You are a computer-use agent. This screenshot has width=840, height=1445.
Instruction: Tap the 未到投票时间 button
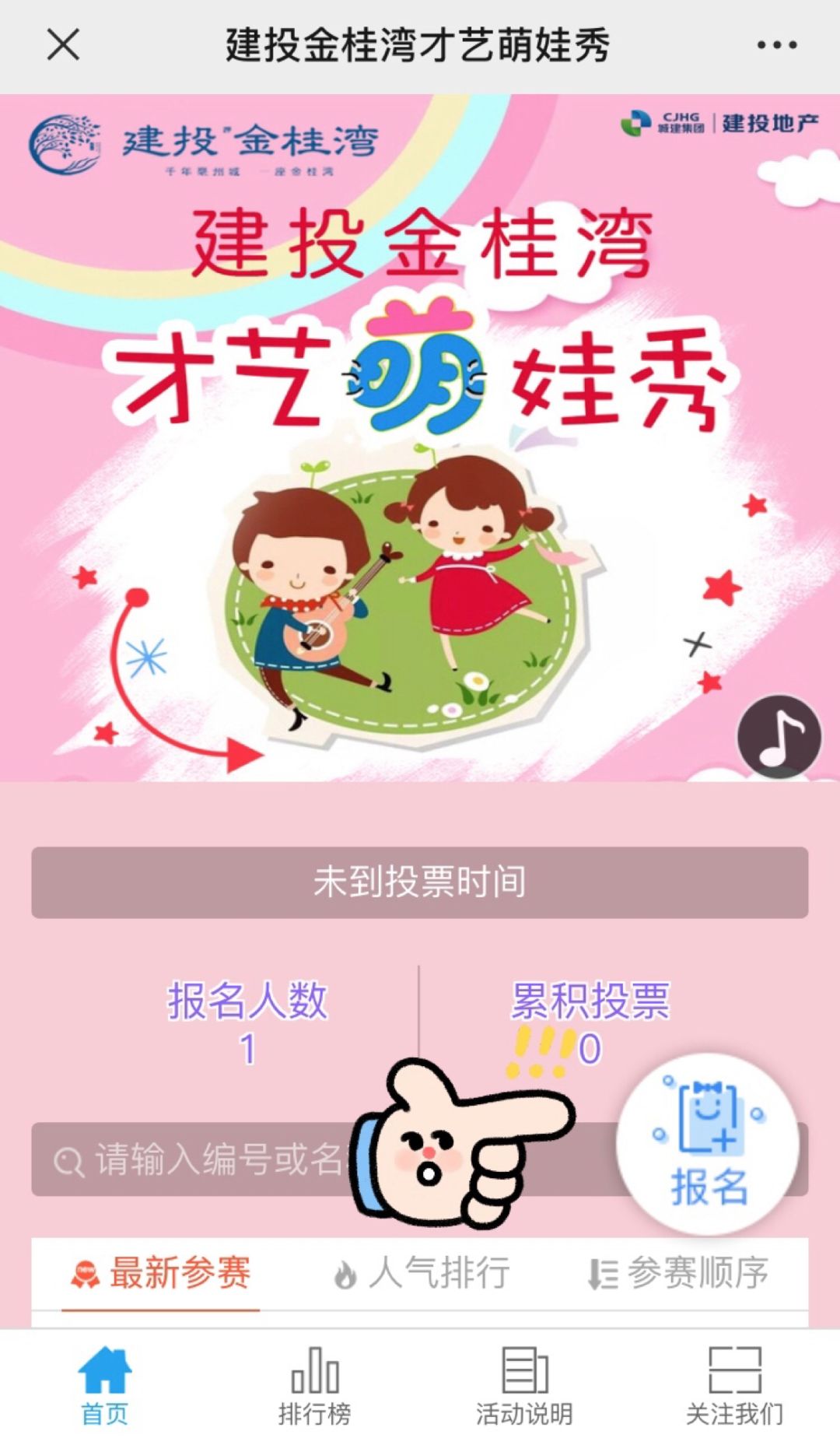tap(420, 882)
